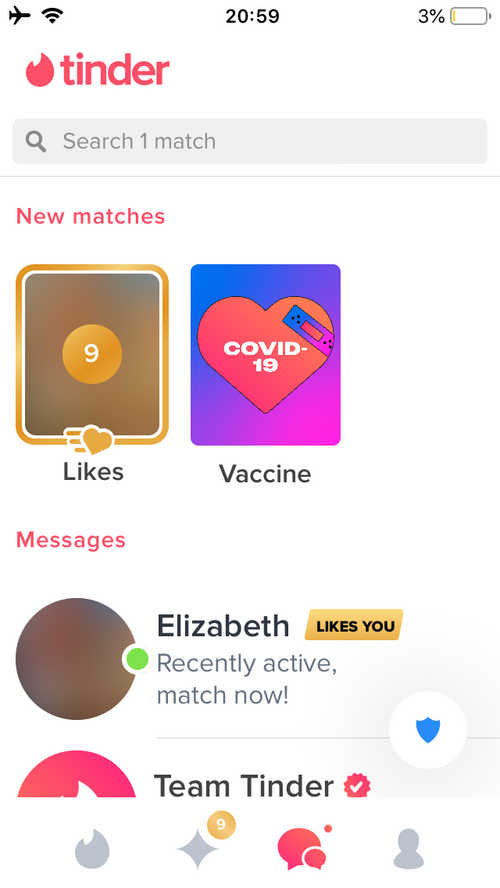Viewport: 500px width, 888px height.
Task: Open the COVID-19 Vaccine card
Action: pos(266,355)
